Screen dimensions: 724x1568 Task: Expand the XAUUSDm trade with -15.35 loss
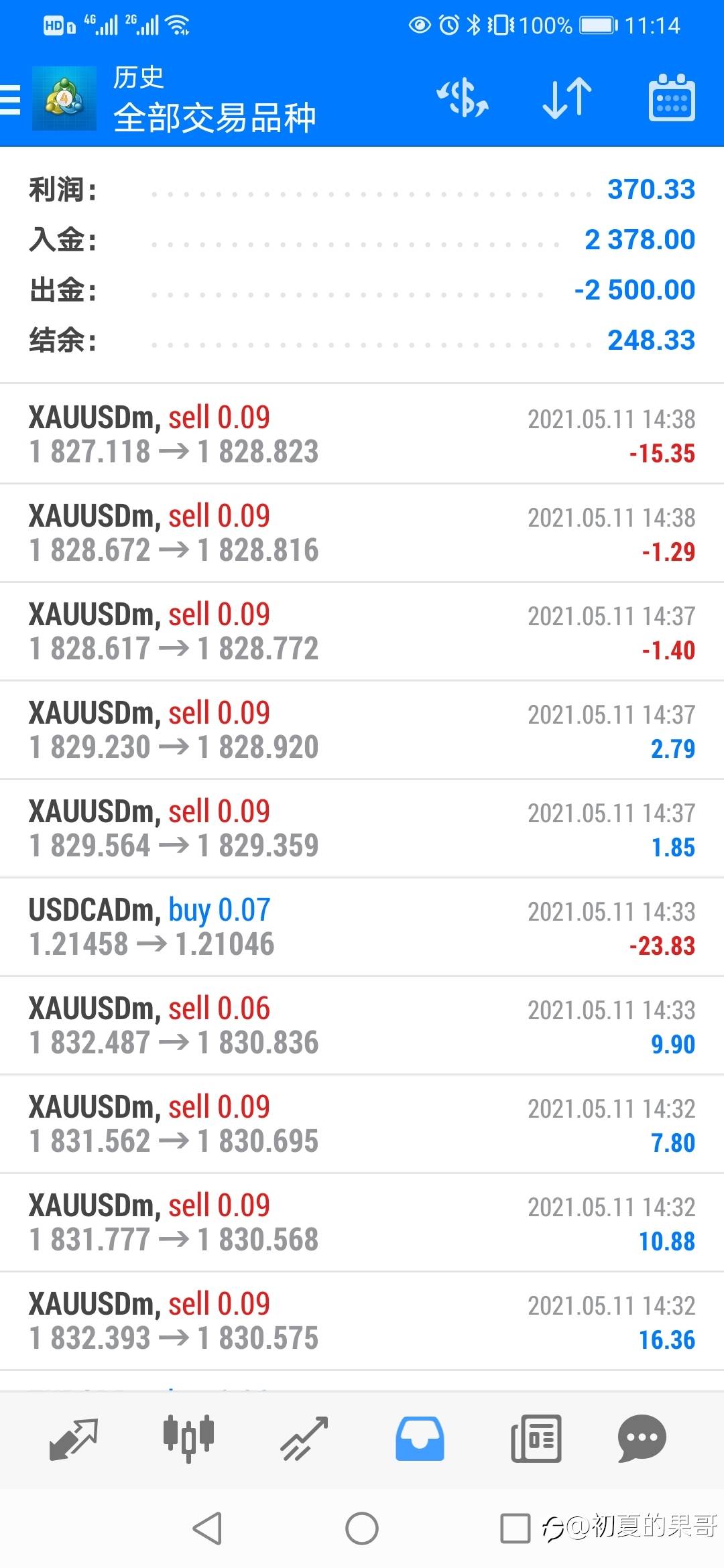pos(362,434)
